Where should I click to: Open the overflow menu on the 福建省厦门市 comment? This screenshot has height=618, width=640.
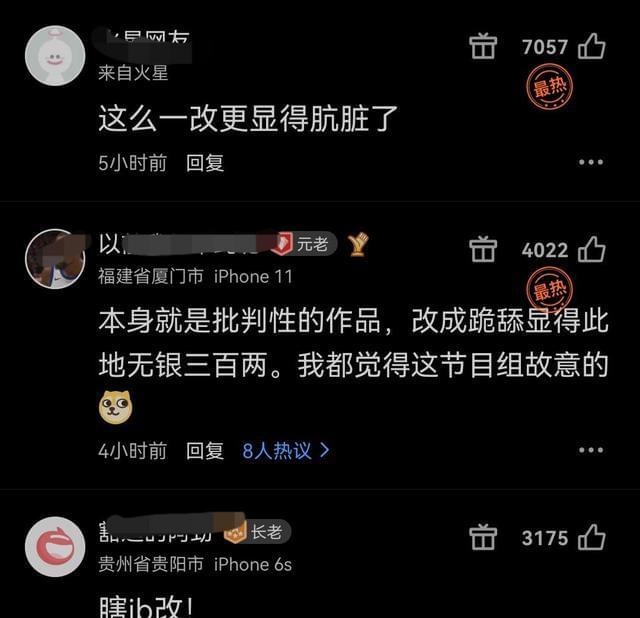tap(591, 450)
